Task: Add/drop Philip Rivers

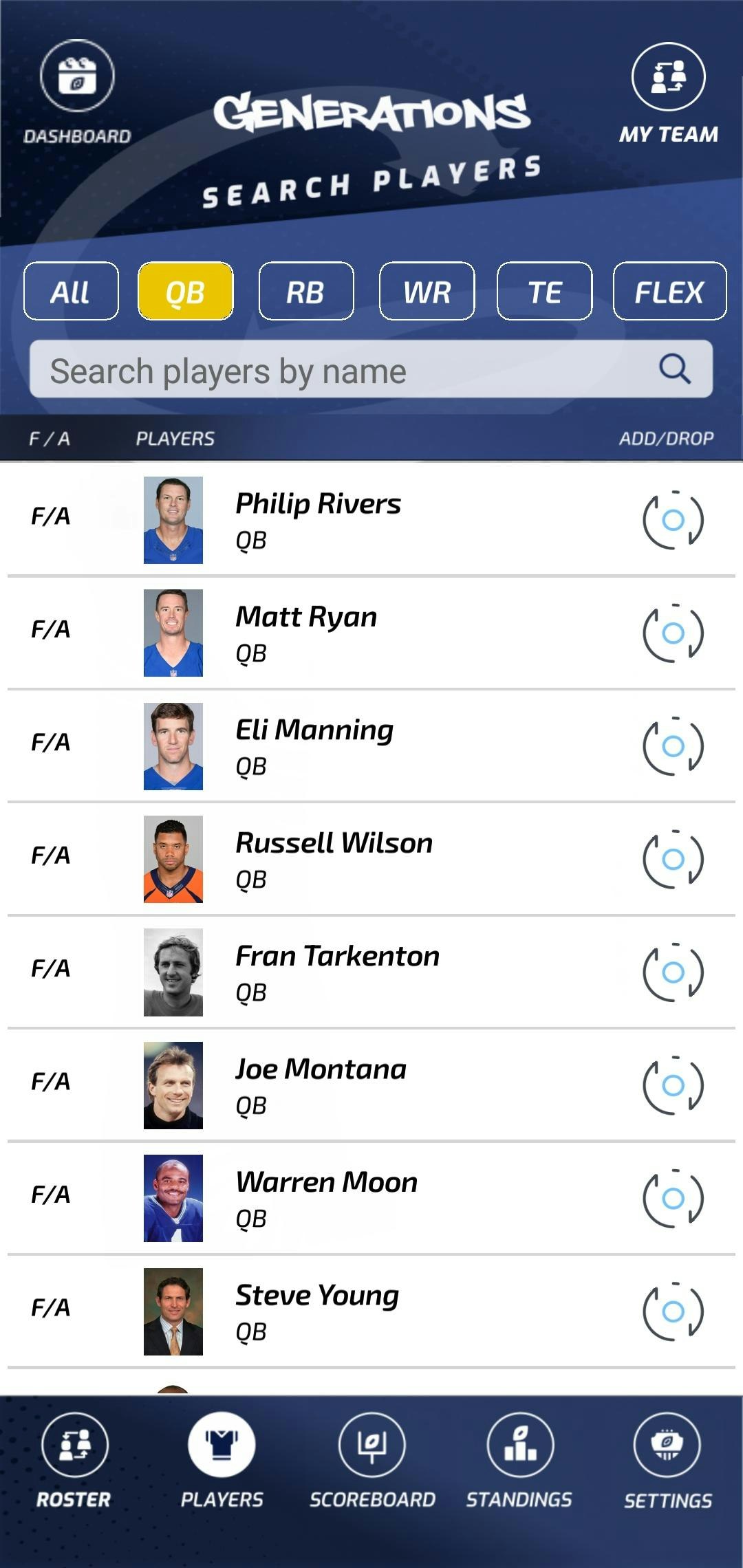Action: 673,521
